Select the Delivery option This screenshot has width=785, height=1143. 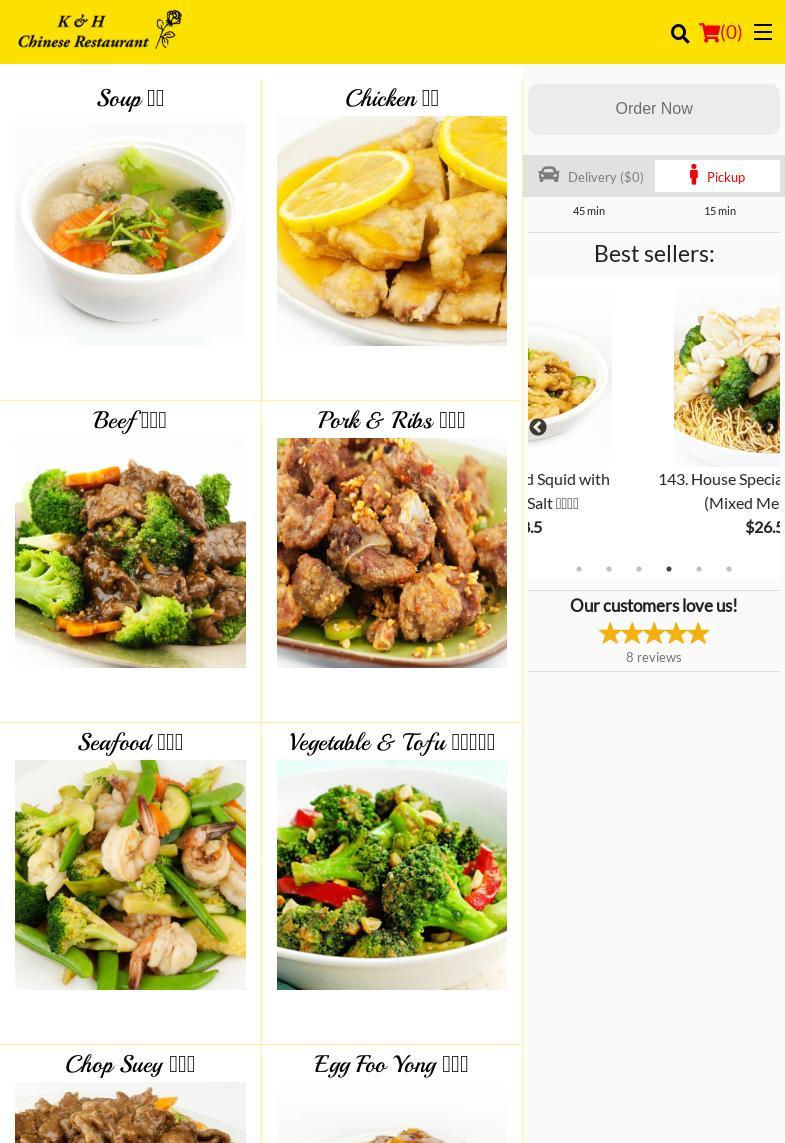pyautogui.click(x=591, y=177)
